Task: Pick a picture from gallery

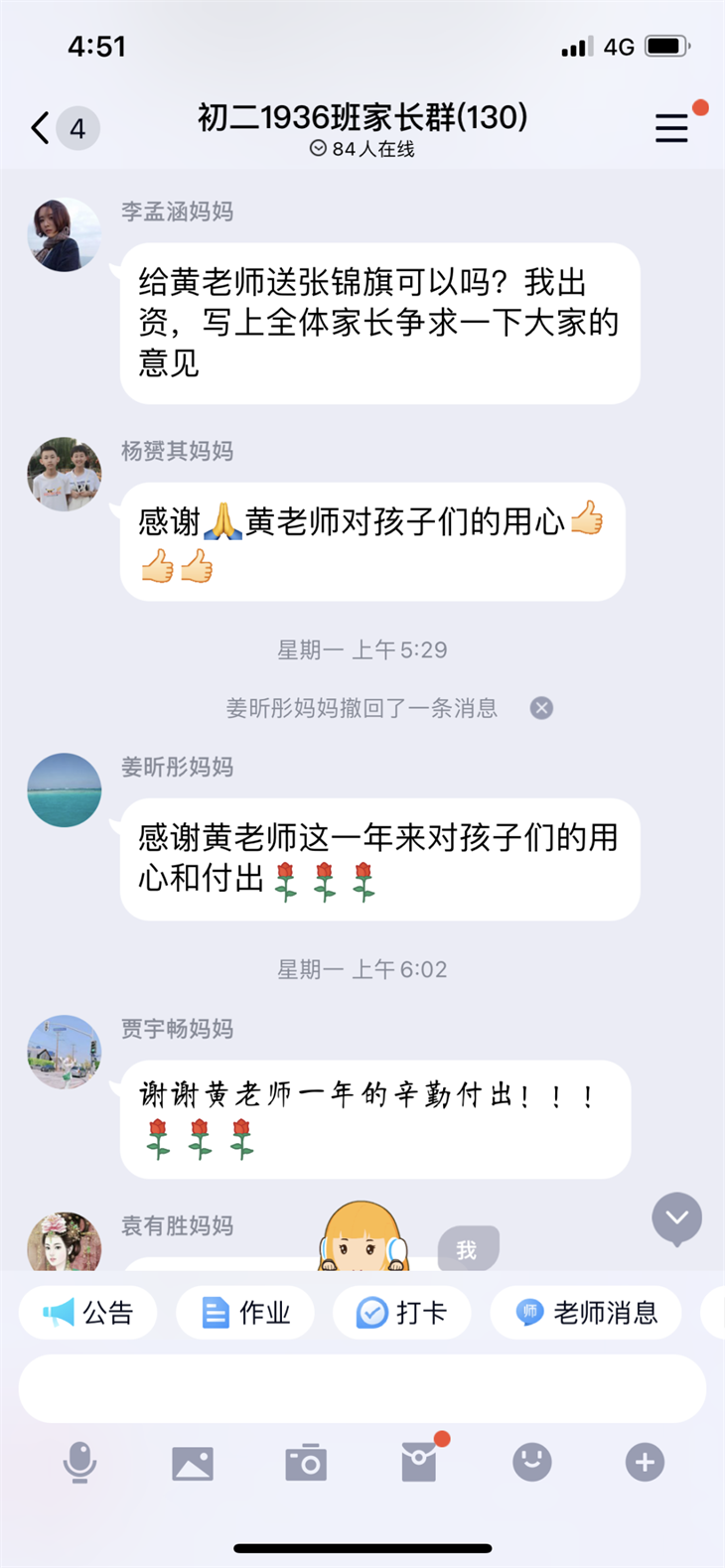Action: coord(193,1463)
